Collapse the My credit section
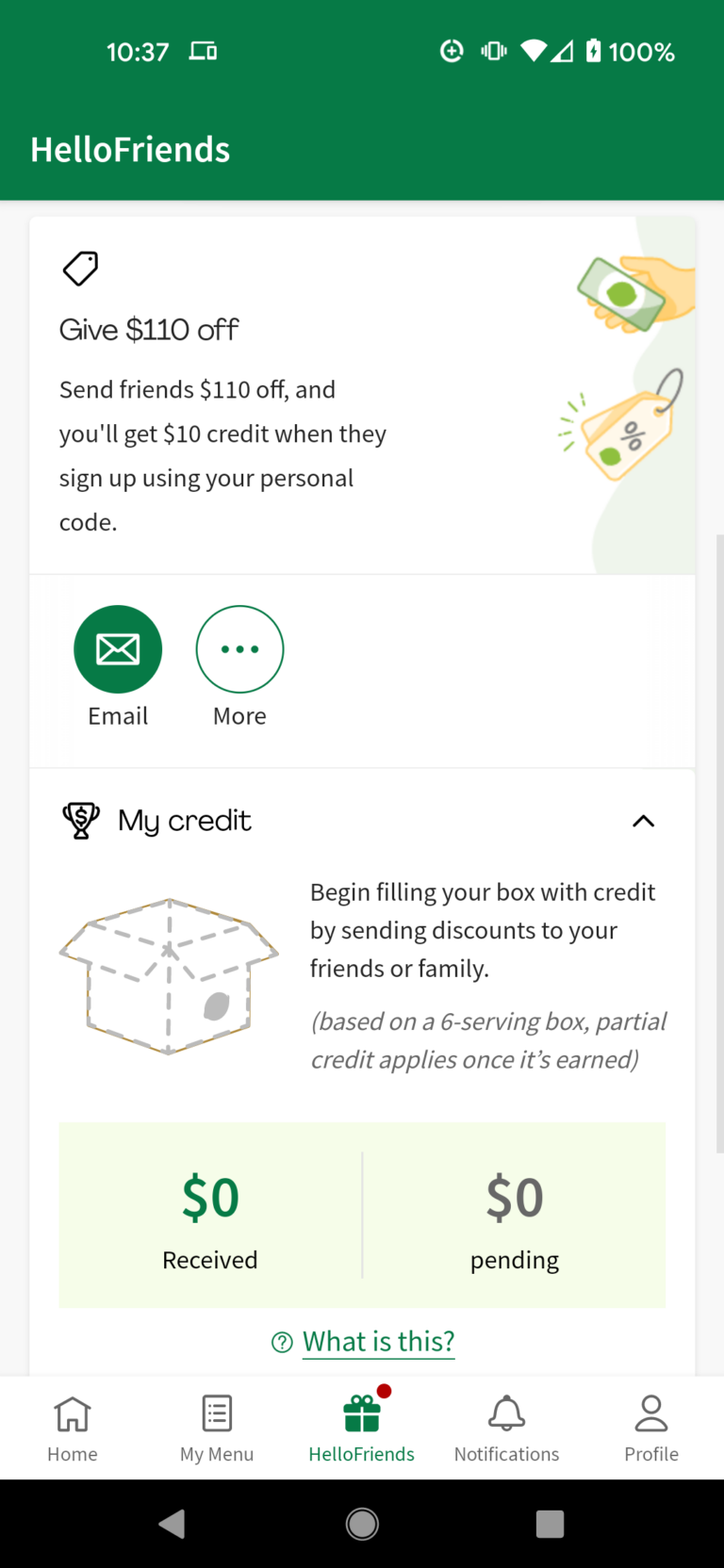The image size is (724, 1568). pos(643,821)
